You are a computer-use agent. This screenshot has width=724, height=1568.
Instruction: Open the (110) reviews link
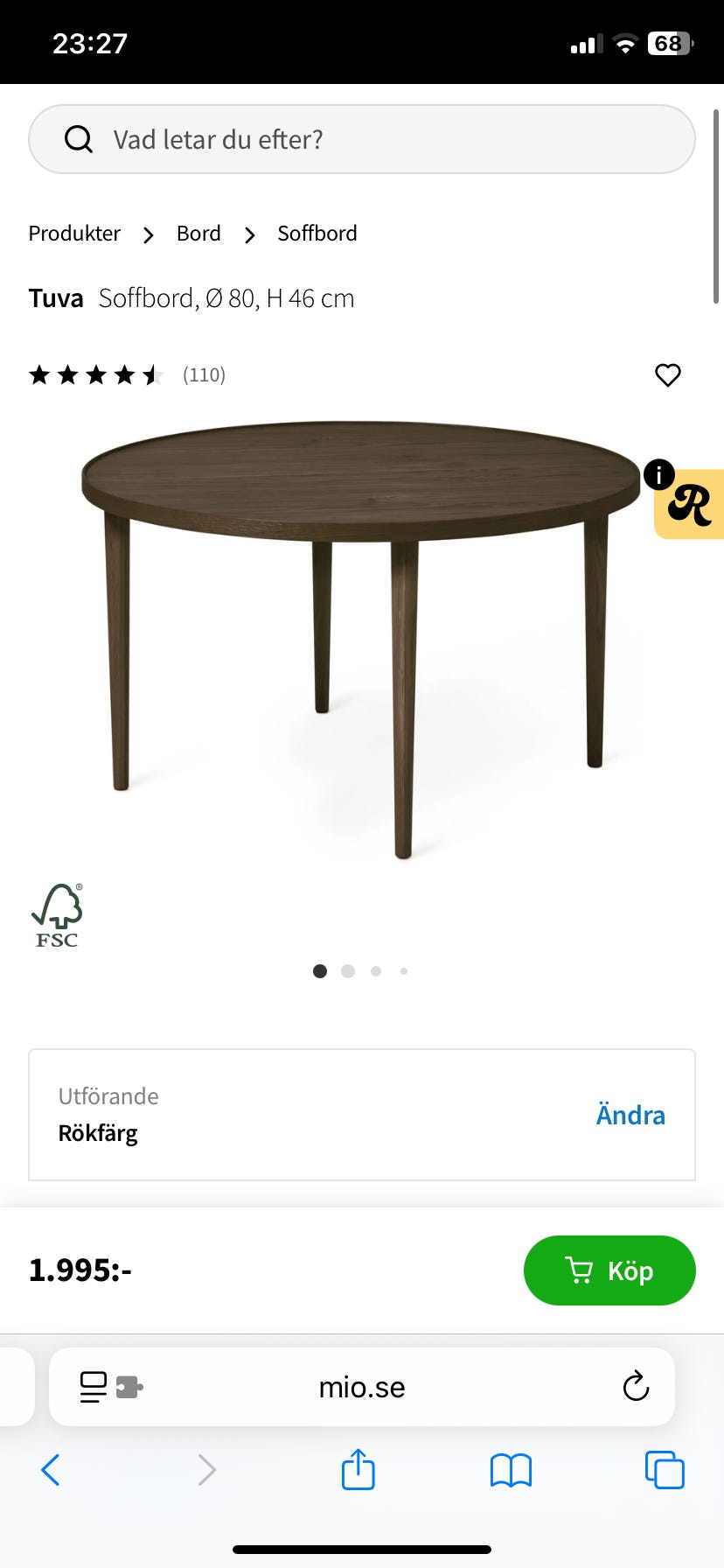204,374
